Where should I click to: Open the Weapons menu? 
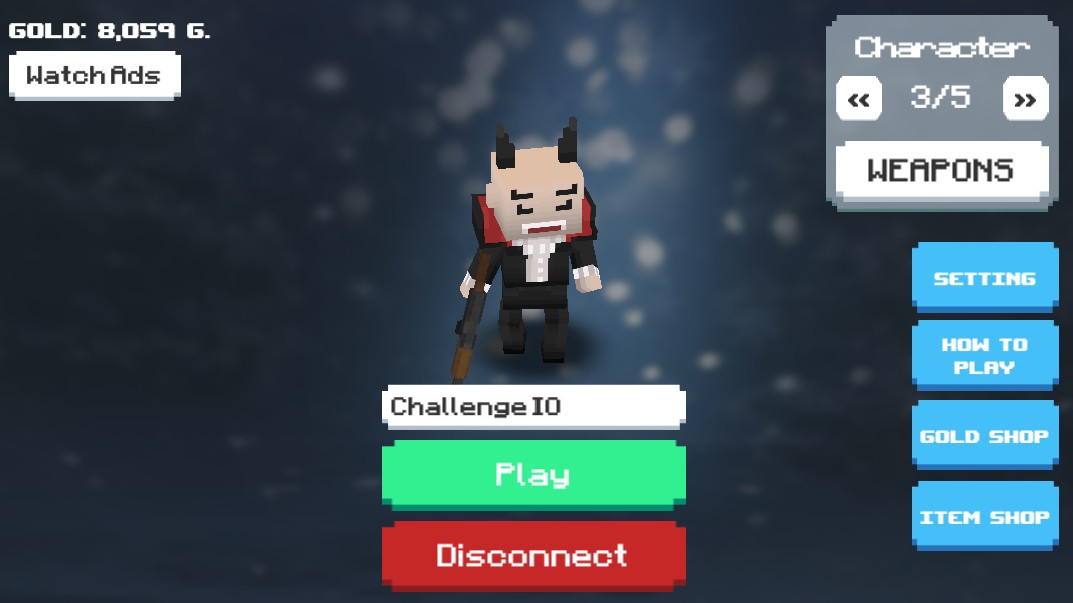tap(941, 170)
